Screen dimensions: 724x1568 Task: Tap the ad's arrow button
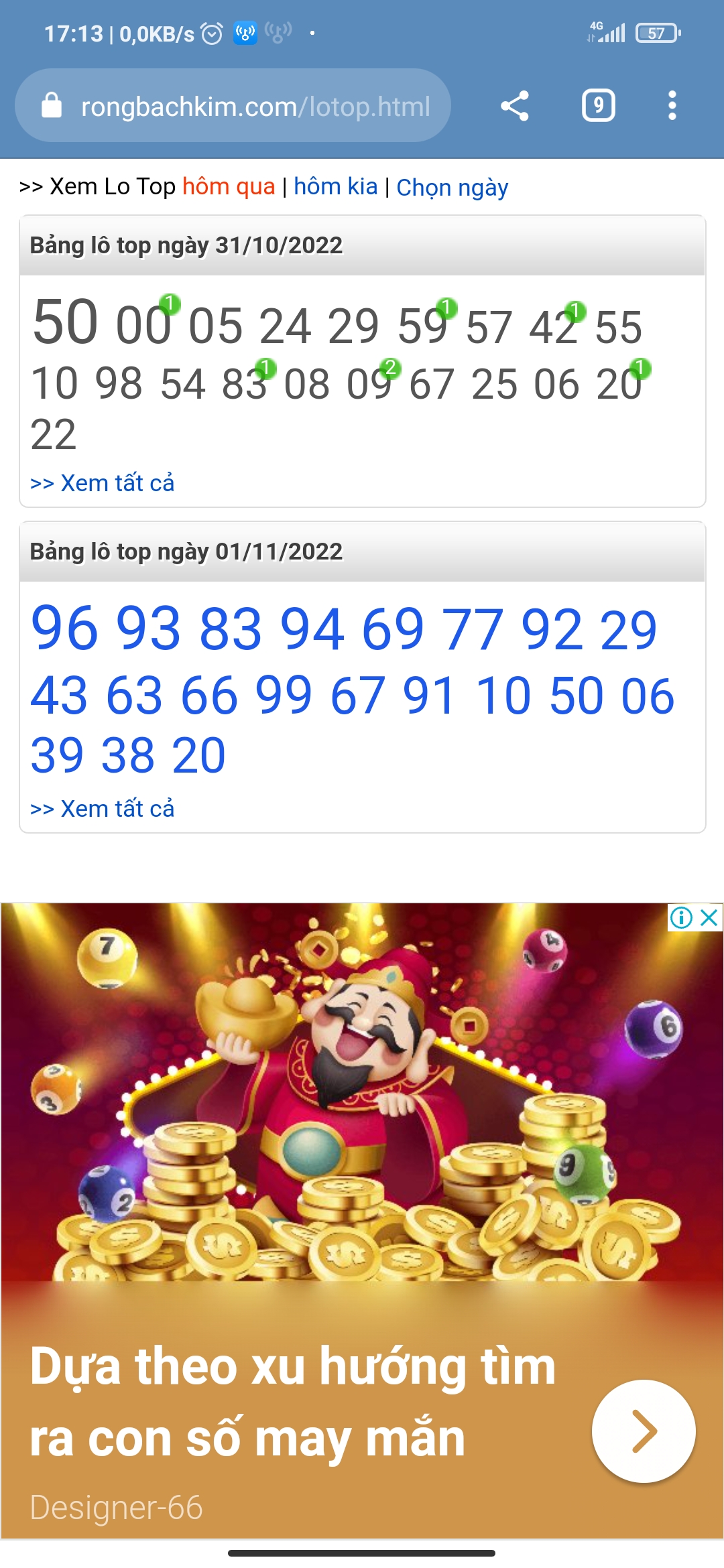[x=644, y=1431]
